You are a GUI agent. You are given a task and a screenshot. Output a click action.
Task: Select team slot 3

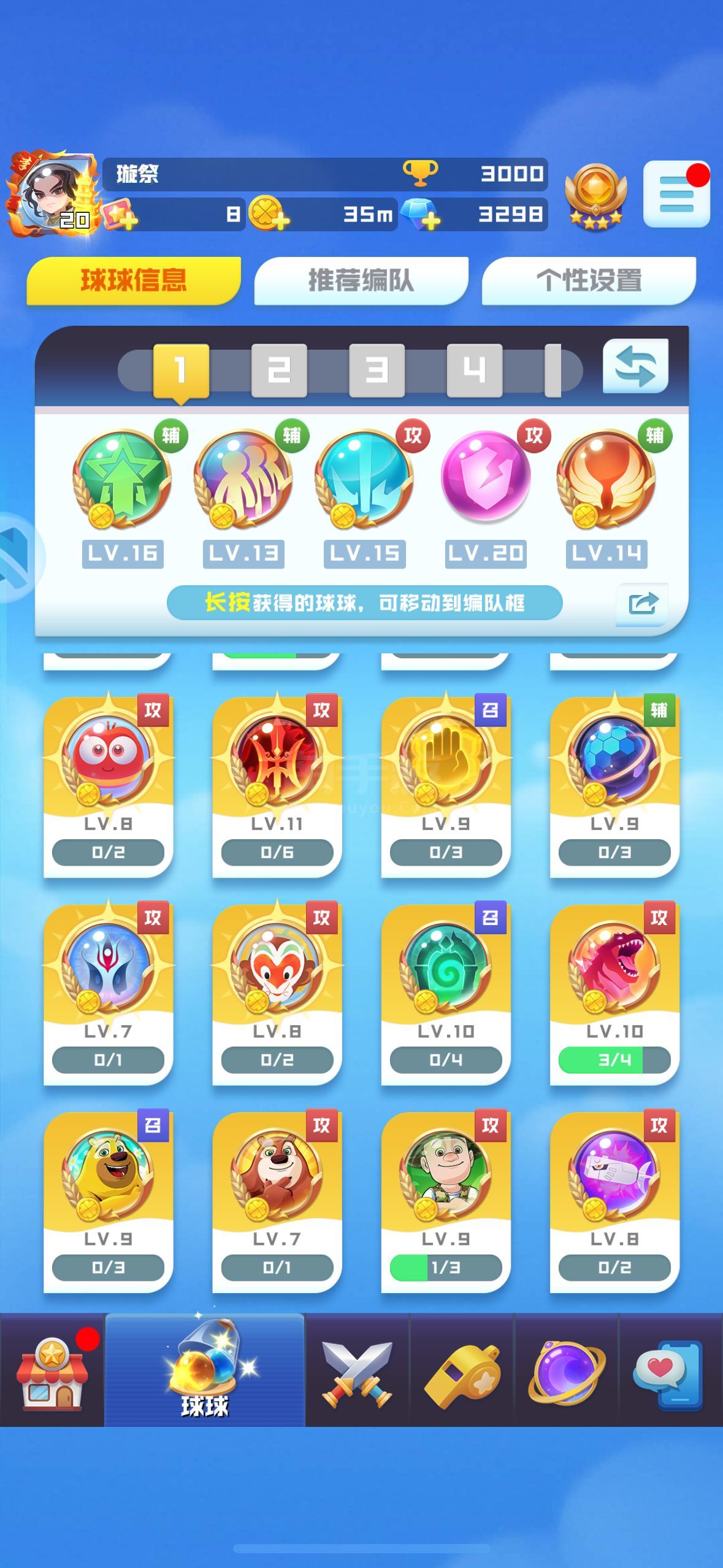click(x=377, y=370)
